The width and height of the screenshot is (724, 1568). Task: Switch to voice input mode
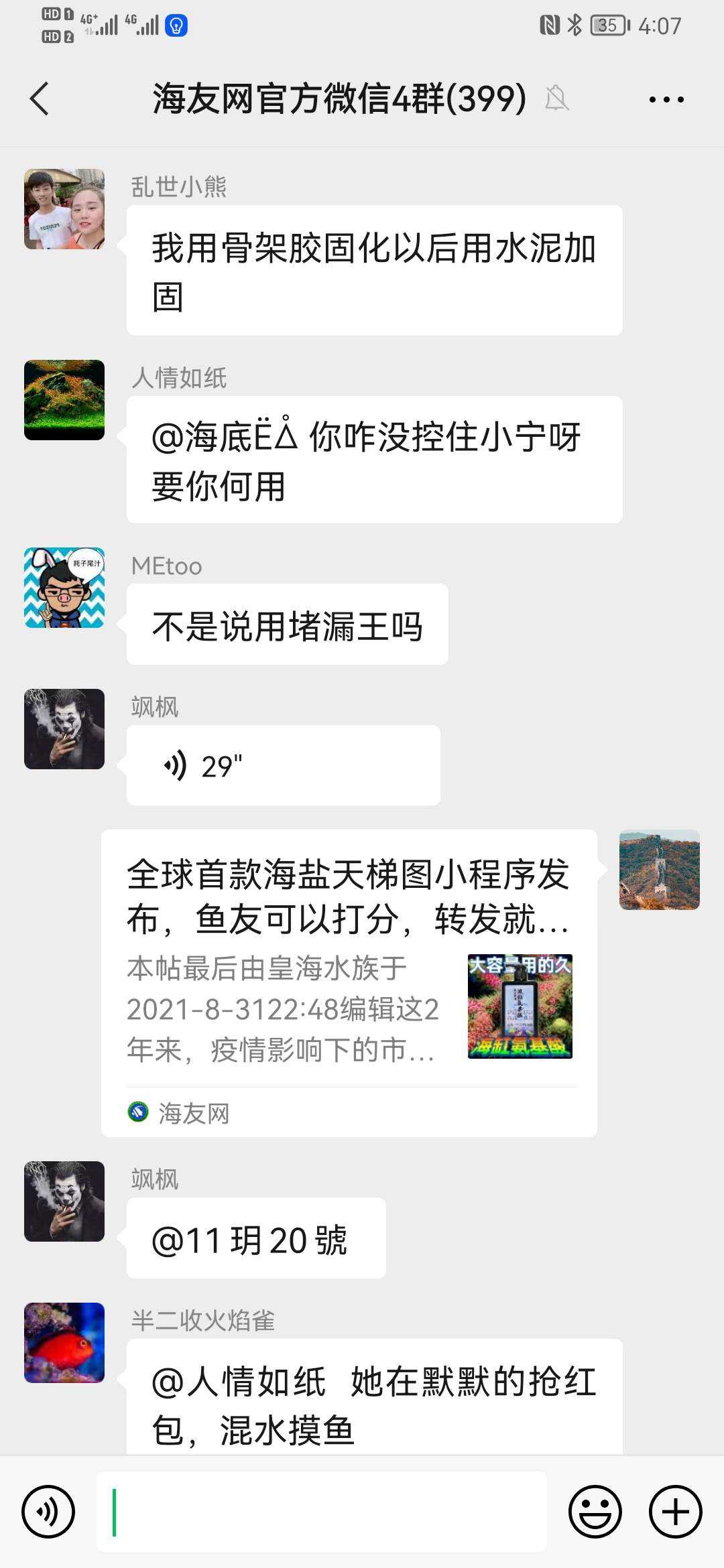48,1512
